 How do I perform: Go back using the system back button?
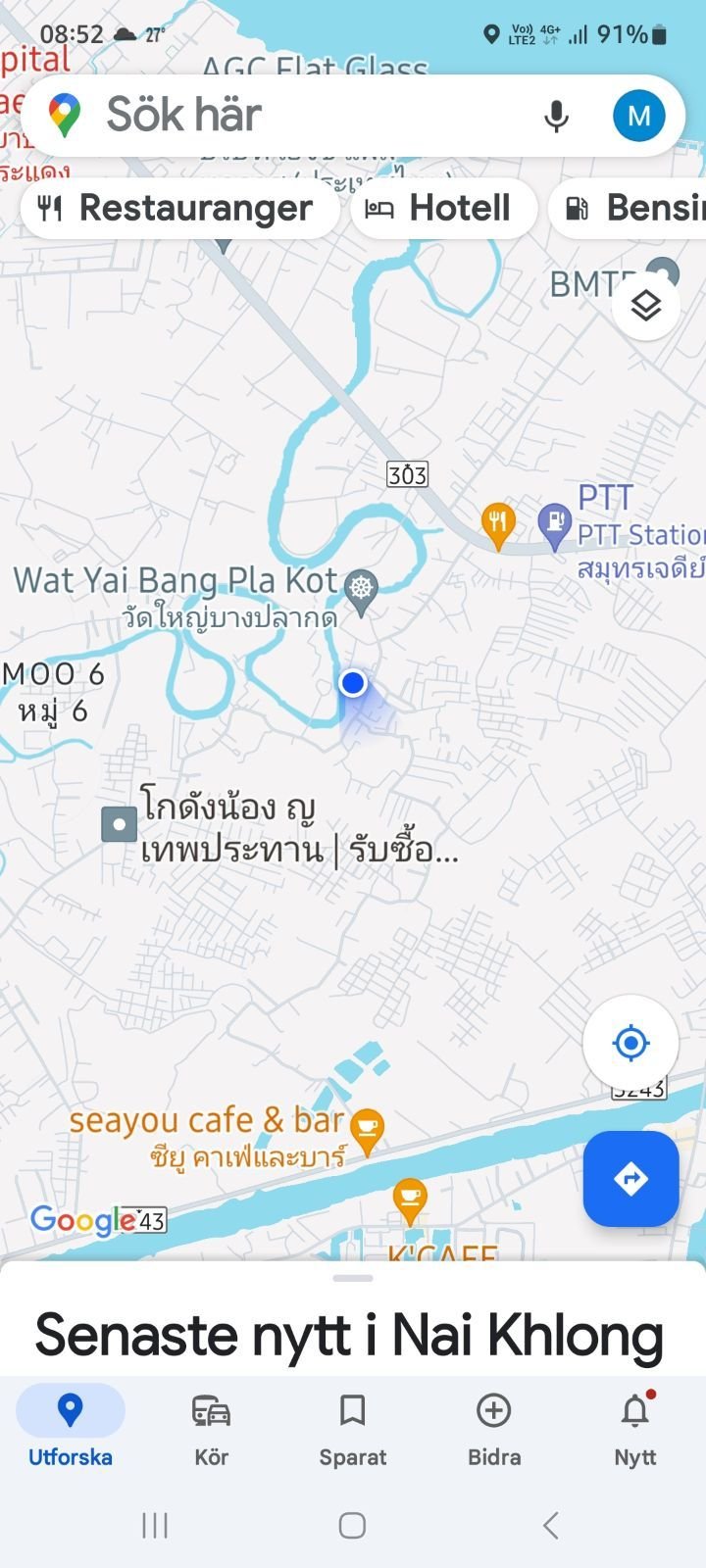click(x=550, y=1525)
